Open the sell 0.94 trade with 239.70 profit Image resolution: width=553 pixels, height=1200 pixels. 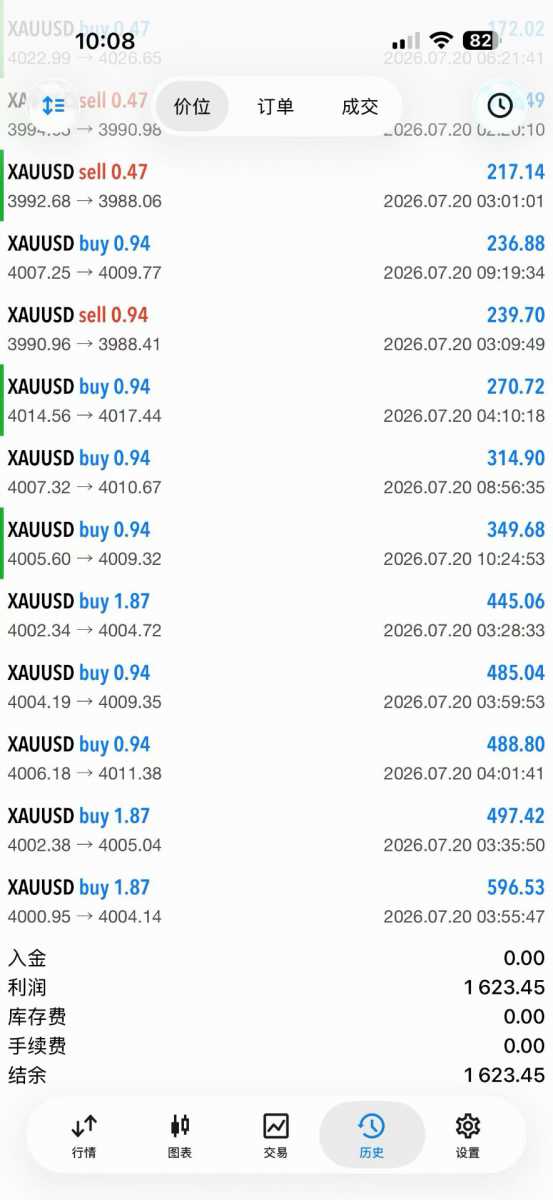tap(276, 329)
